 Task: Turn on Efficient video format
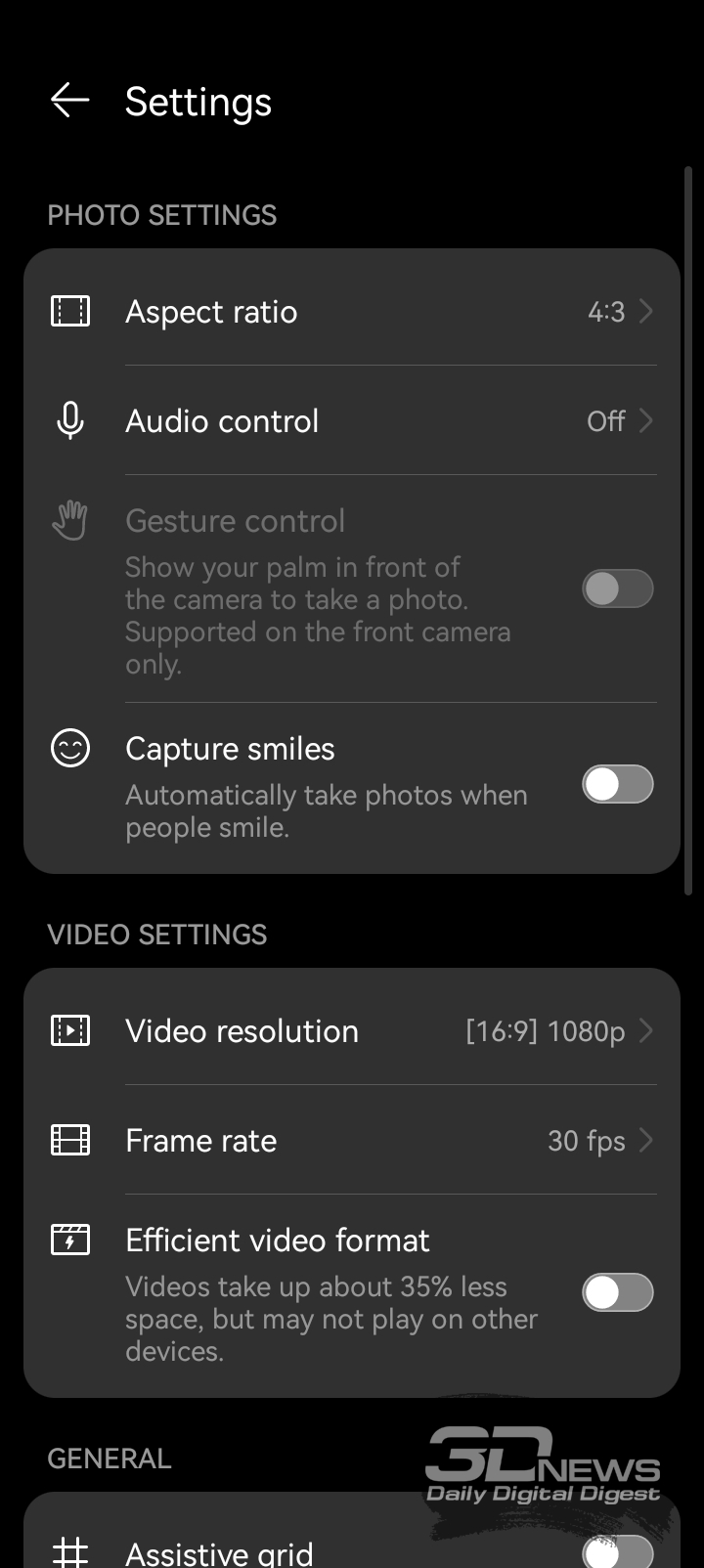pyautogui.click(x=618, y=1292)
